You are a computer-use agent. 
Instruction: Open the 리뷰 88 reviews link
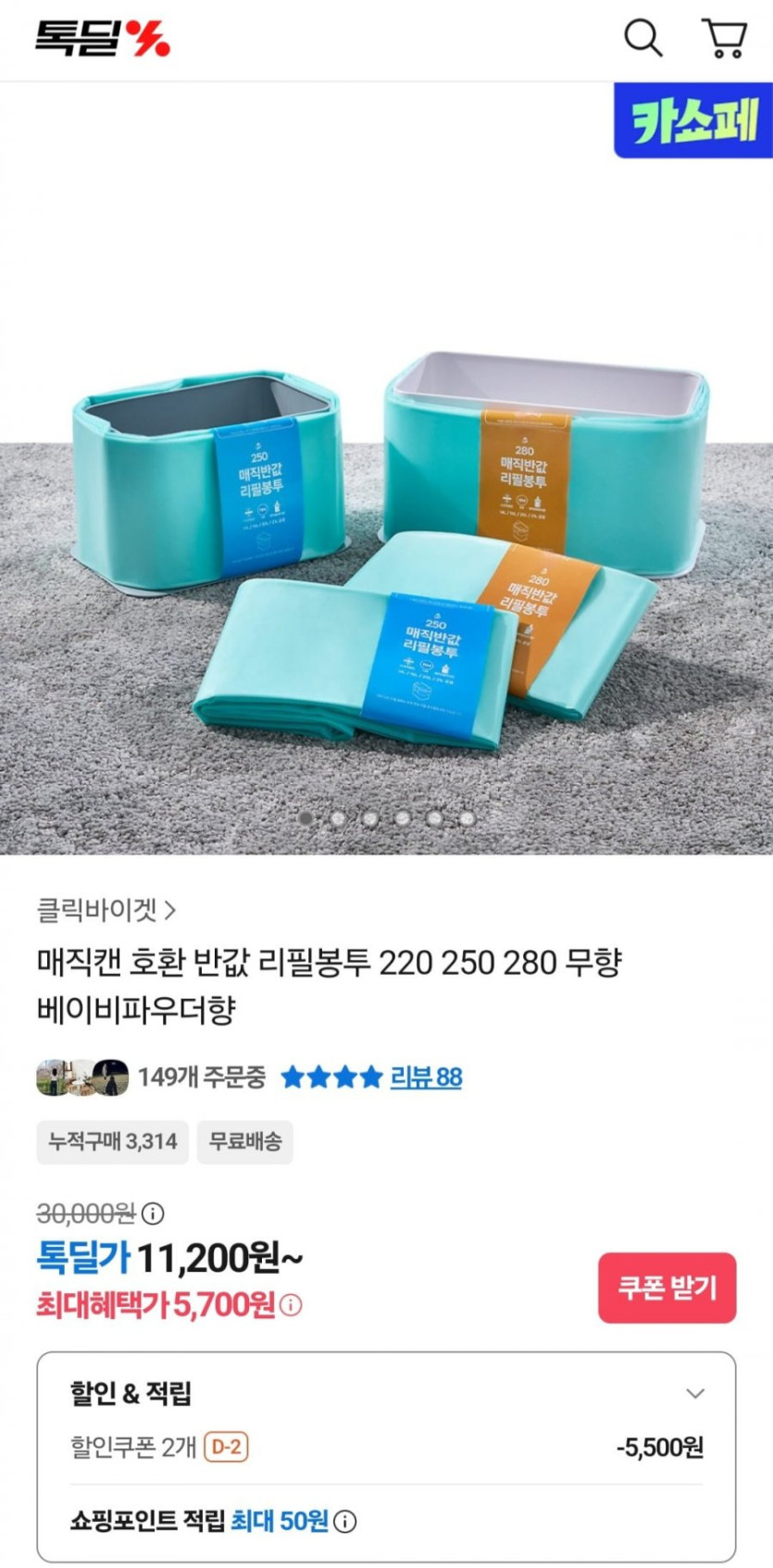click(x=426, y=1076)
